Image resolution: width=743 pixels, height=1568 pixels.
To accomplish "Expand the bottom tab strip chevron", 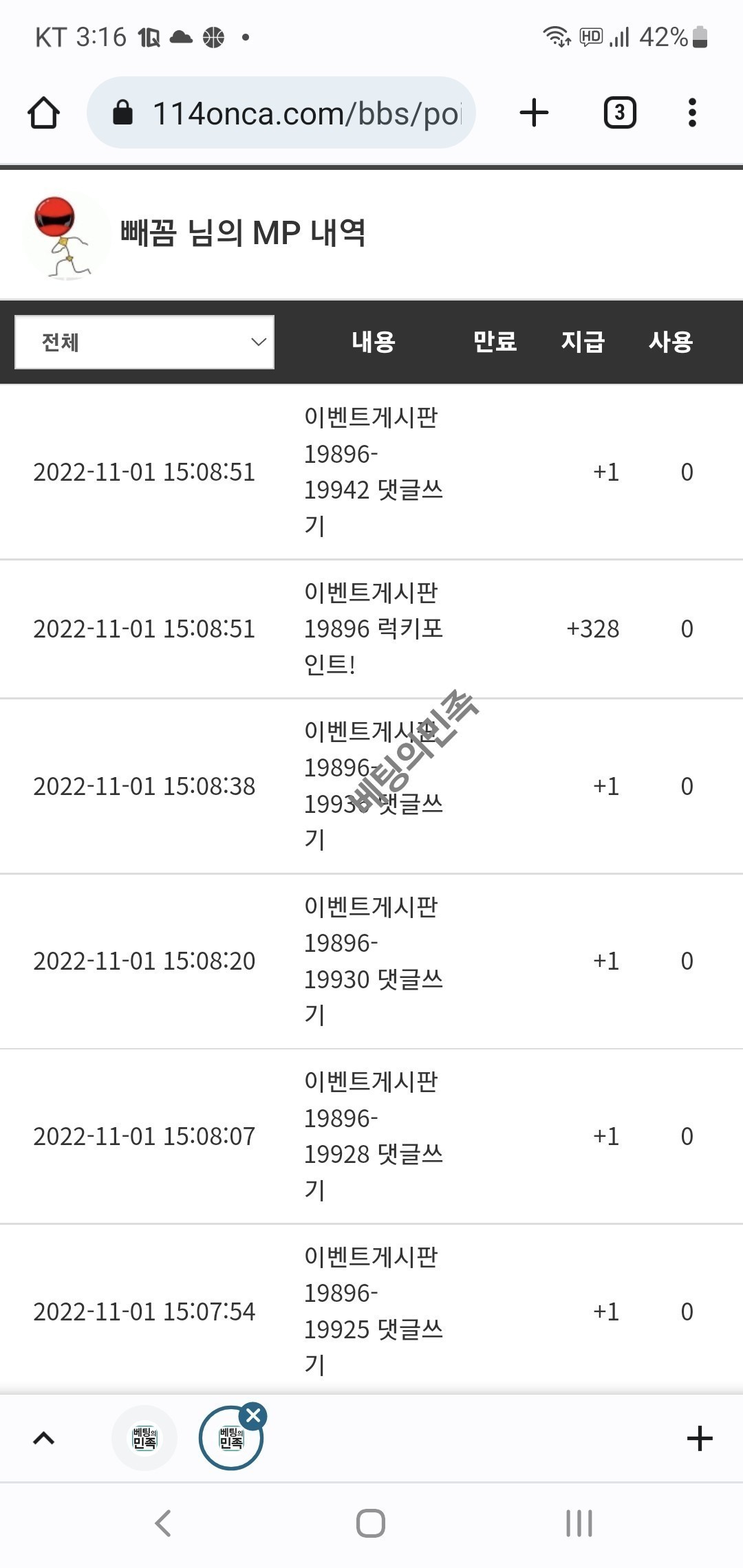I will [x=44, y=1438].
